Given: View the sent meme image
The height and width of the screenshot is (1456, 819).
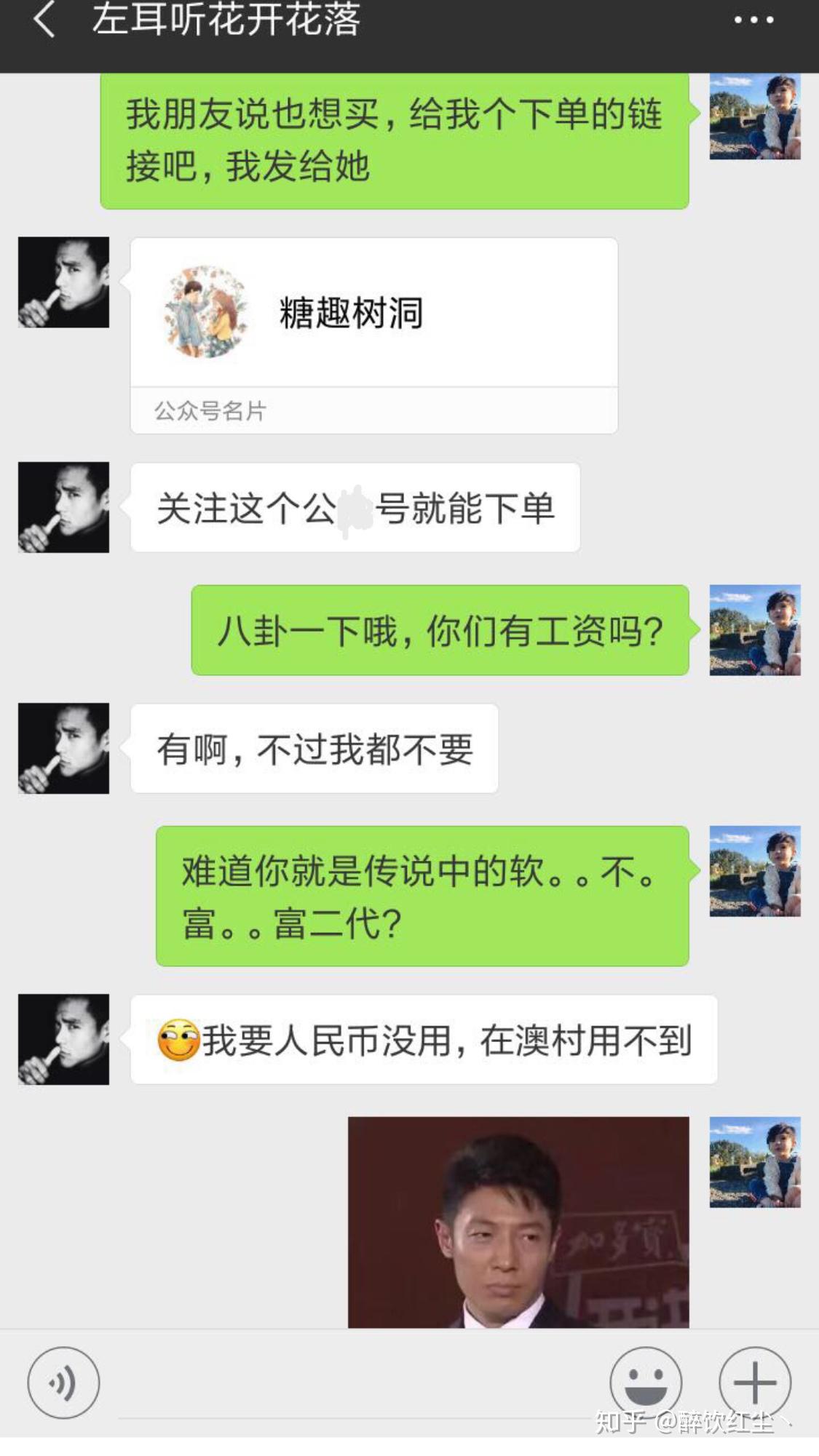Looking at the screenshot, I should pyautogui.click(x=518, y=1222).
